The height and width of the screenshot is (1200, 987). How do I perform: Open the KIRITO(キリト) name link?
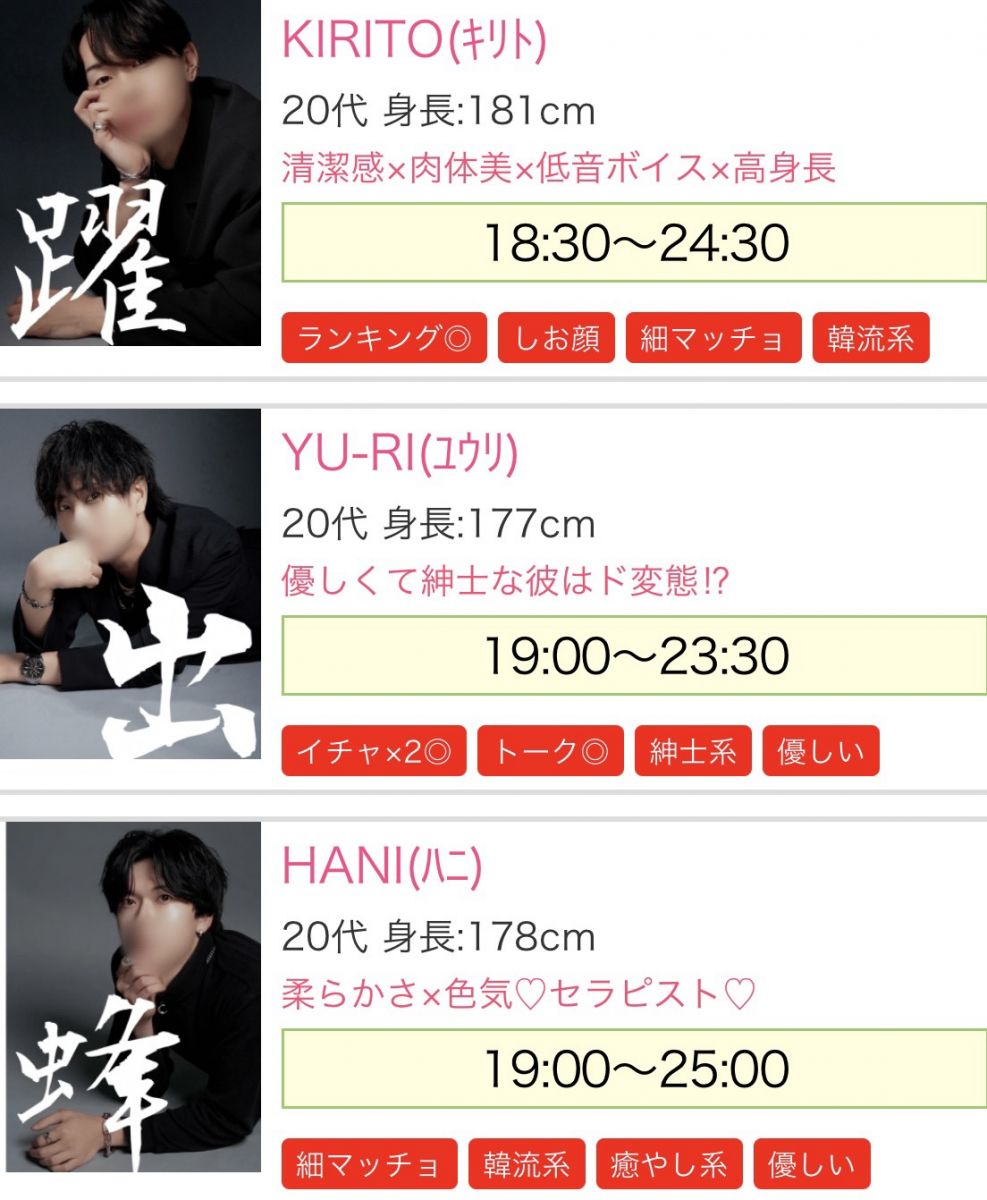click(414, 41)
